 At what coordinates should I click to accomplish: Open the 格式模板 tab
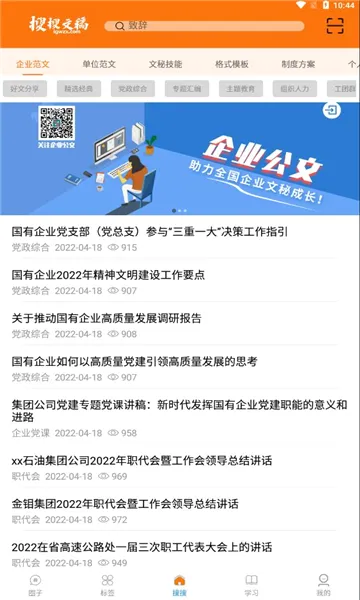[x=232, y=64]
